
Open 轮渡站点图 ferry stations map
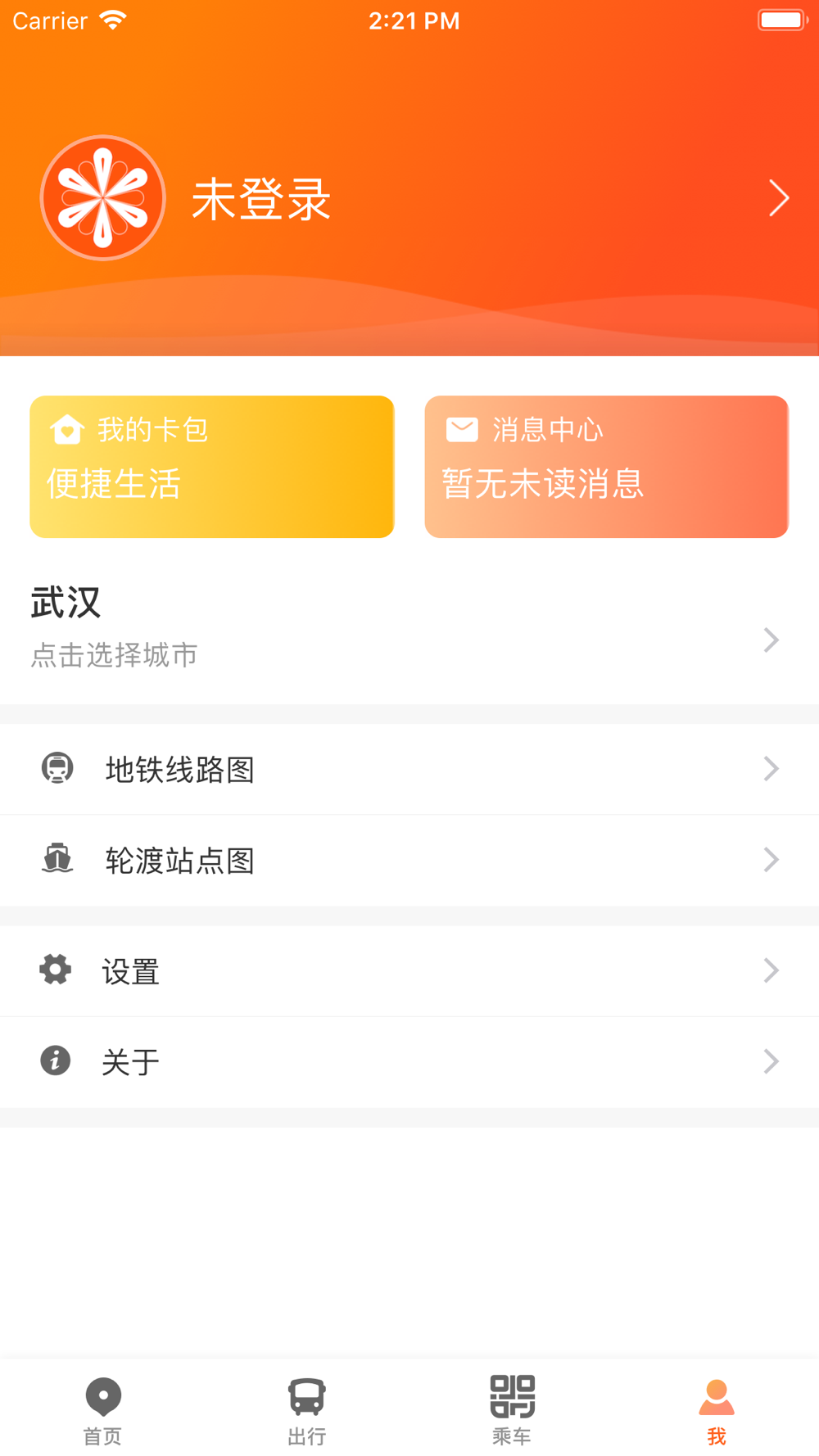(x=409, y=860)
